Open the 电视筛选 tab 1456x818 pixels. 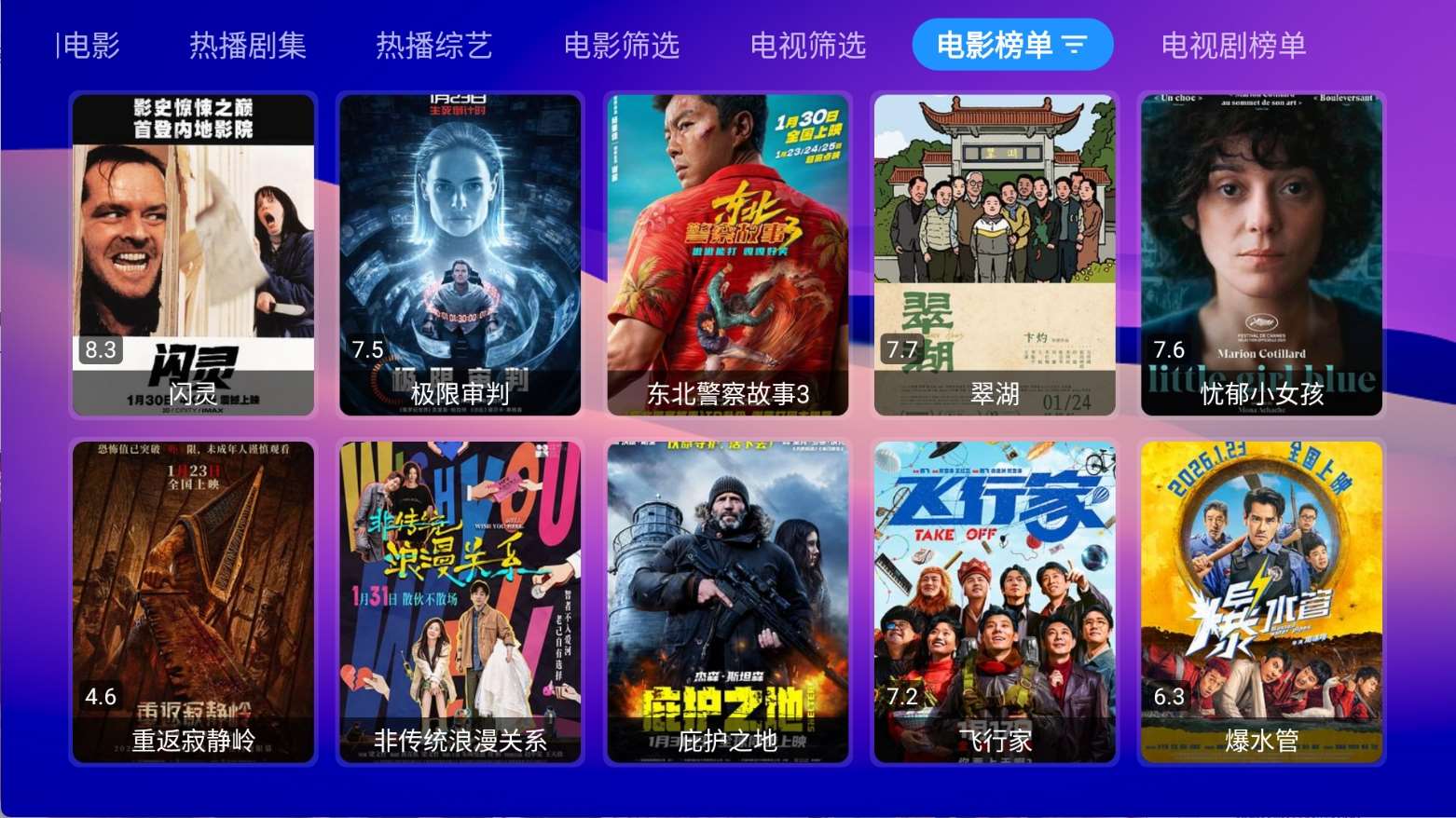point(808,45)
